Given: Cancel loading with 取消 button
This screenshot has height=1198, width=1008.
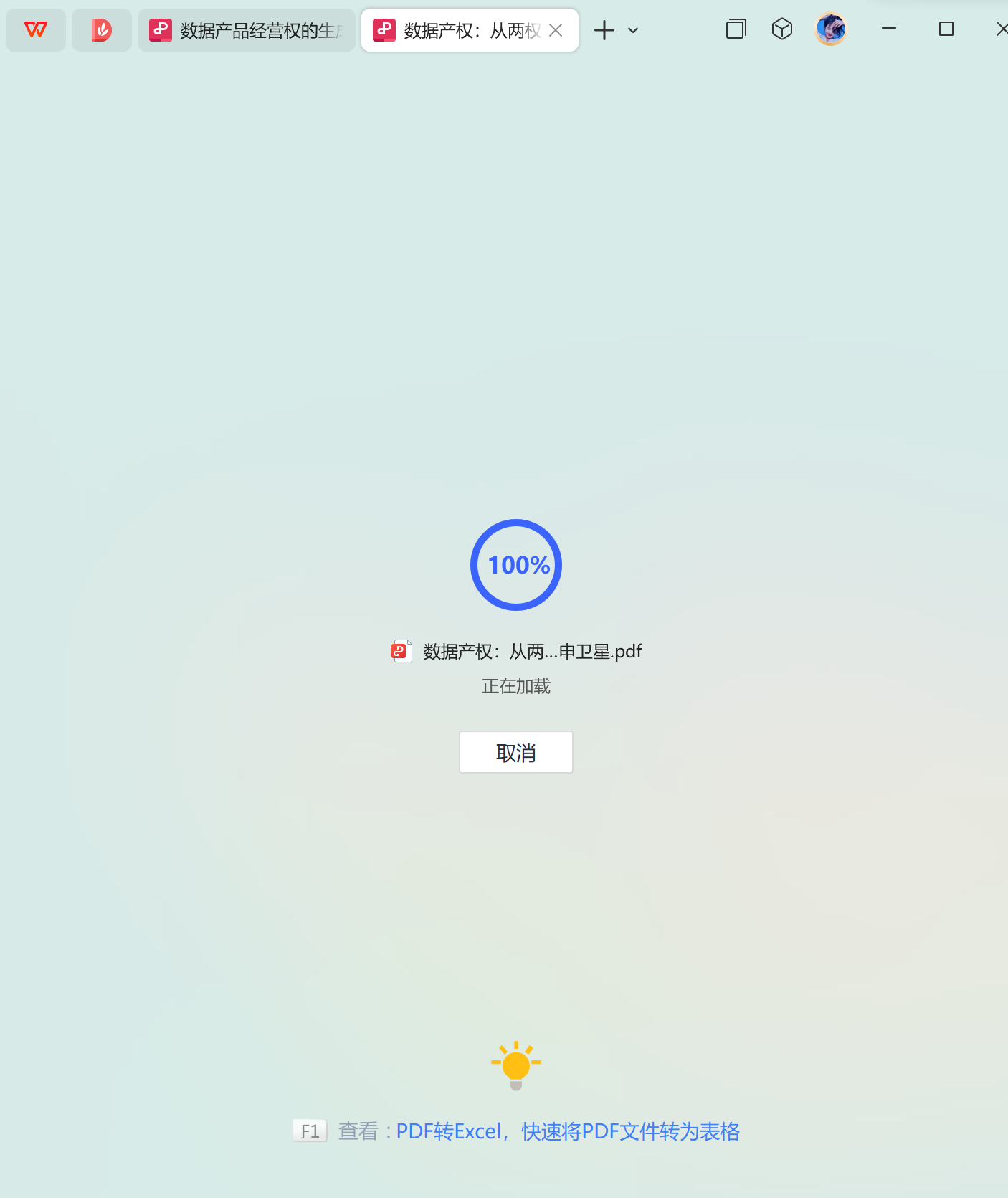Looking at the screenshot, I should click(515, 752).
